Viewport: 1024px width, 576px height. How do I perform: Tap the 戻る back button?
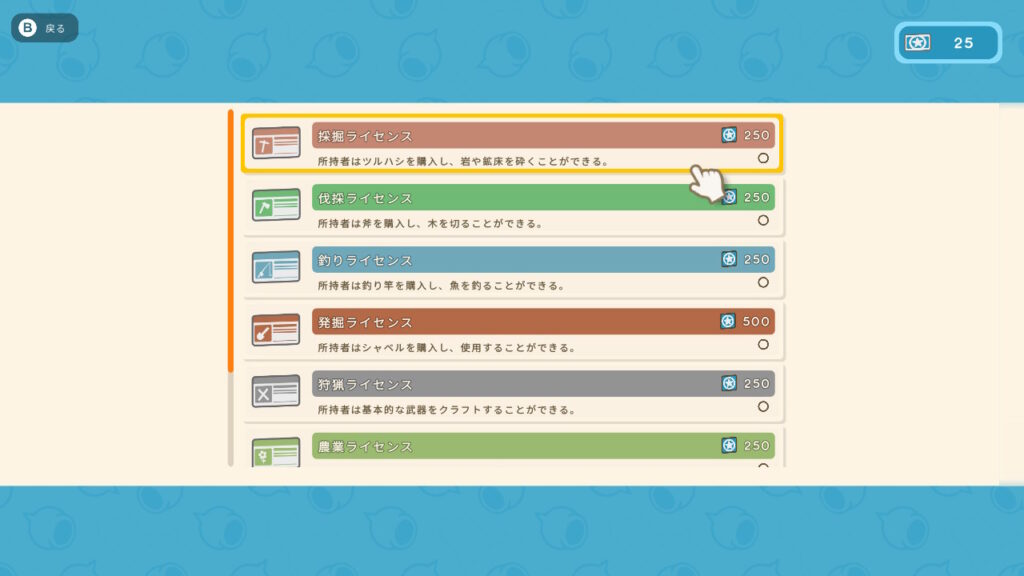(x=44, y=28)
